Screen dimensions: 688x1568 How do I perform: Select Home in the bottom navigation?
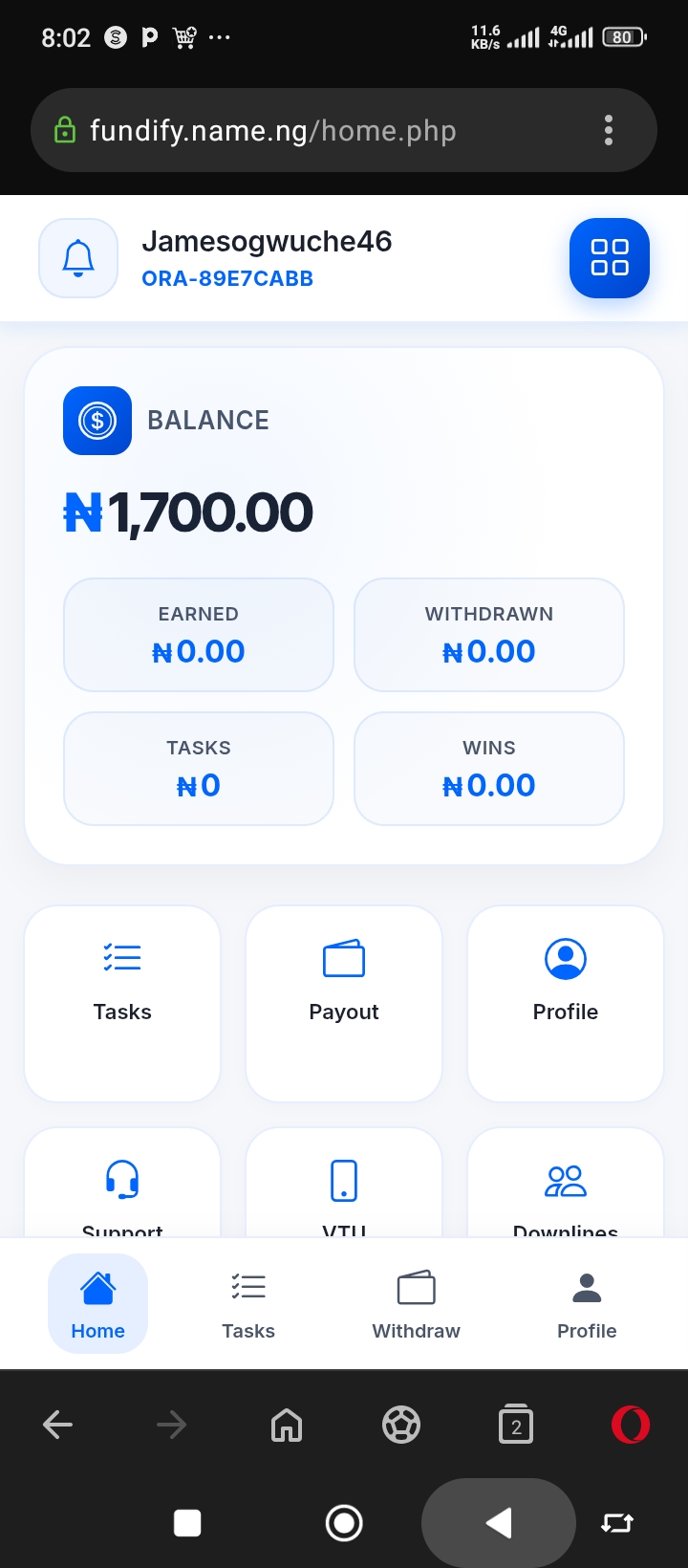click(97, 1304)
